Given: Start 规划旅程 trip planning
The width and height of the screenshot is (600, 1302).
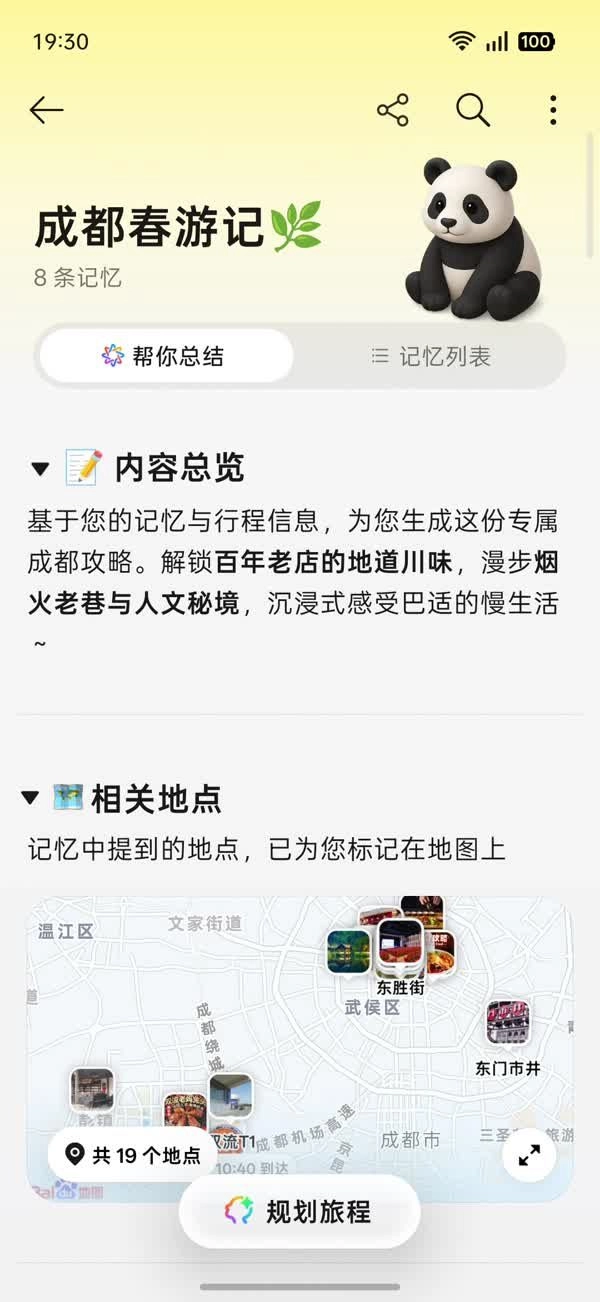Looking at the screenshot, I should (299, 1212).
